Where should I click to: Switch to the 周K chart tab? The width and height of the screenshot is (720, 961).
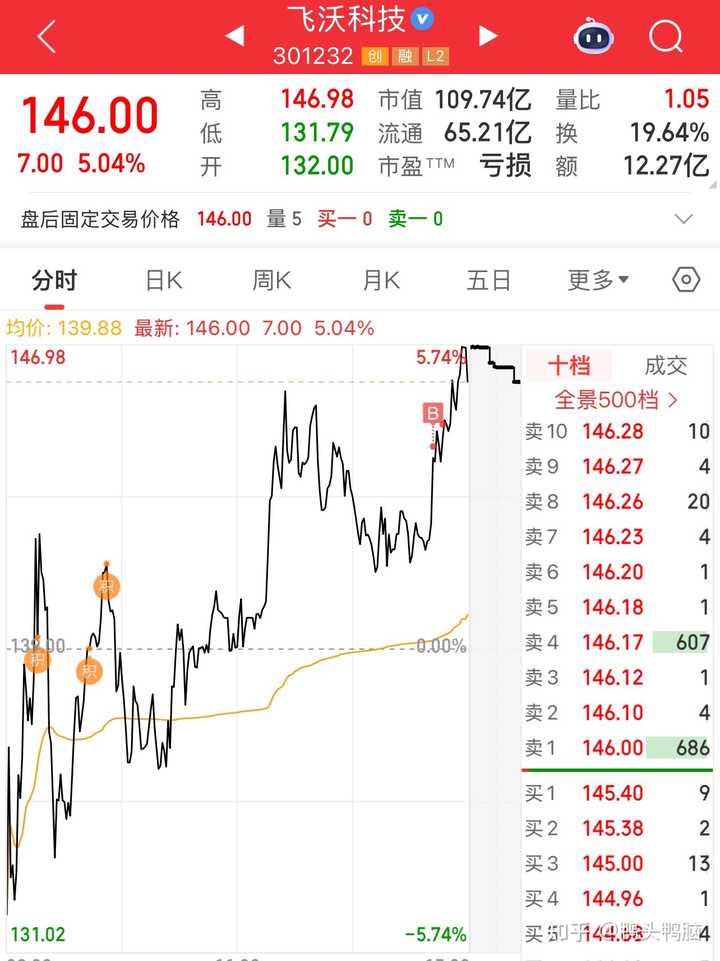click(271, 281)
